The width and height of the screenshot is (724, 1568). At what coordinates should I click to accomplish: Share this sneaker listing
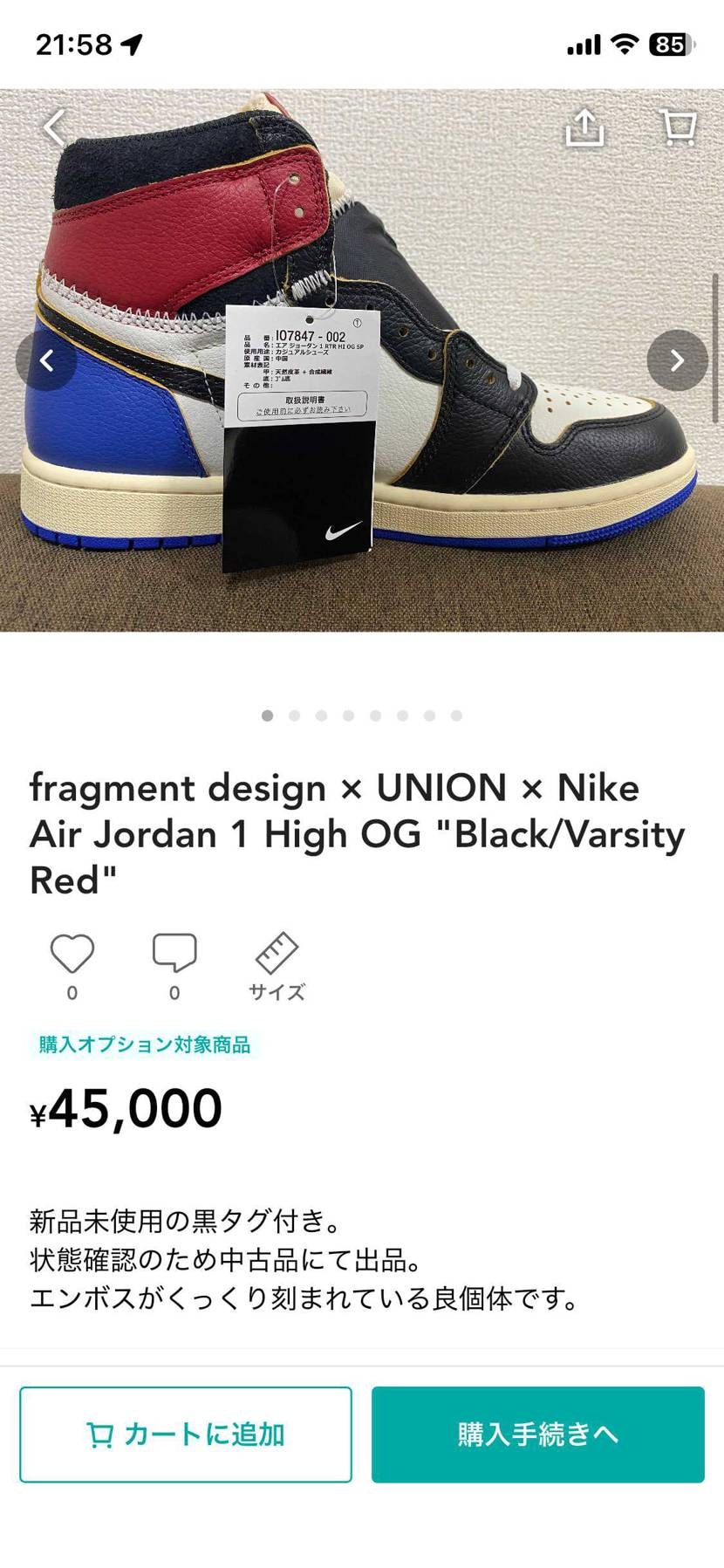point(584,128)
